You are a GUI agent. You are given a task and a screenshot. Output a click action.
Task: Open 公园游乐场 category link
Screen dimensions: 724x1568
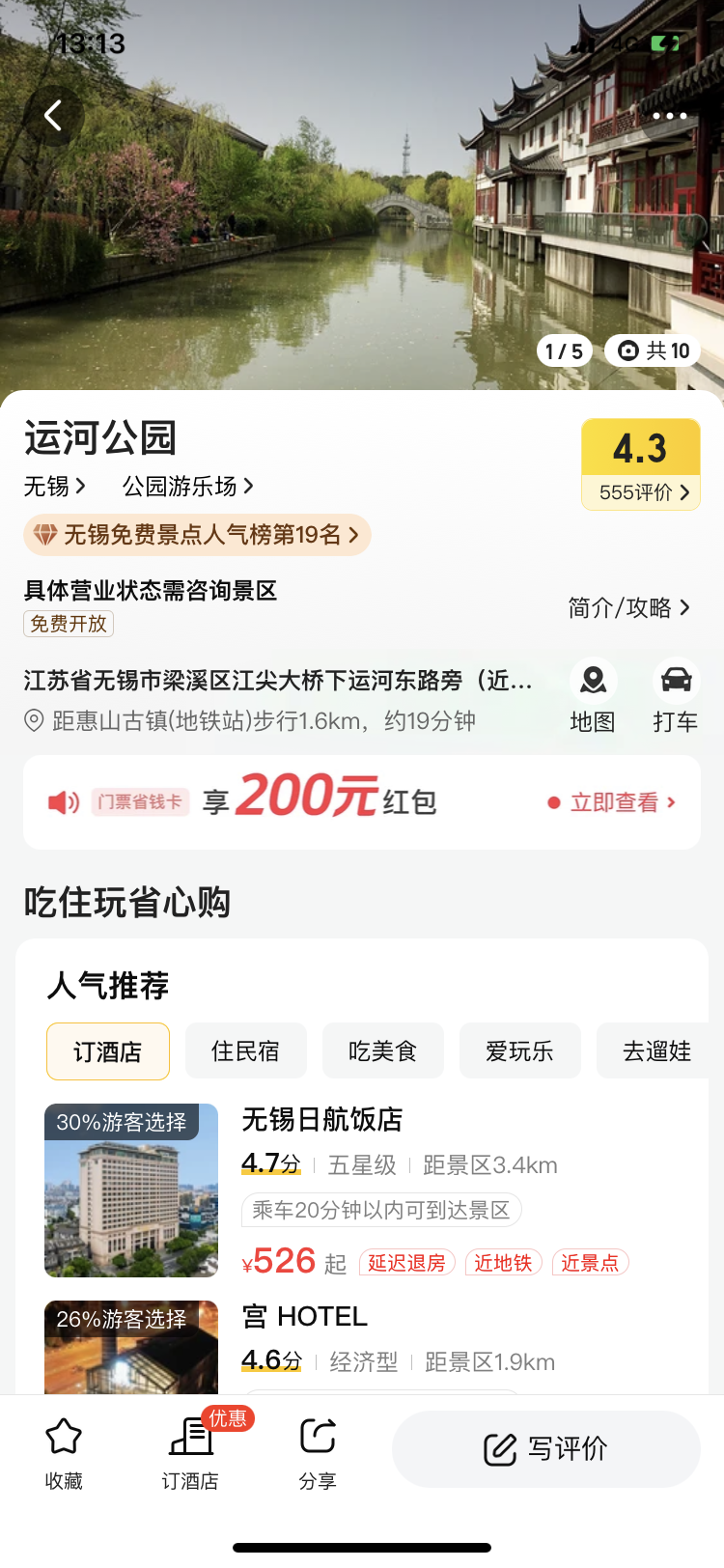coord(187,486)
